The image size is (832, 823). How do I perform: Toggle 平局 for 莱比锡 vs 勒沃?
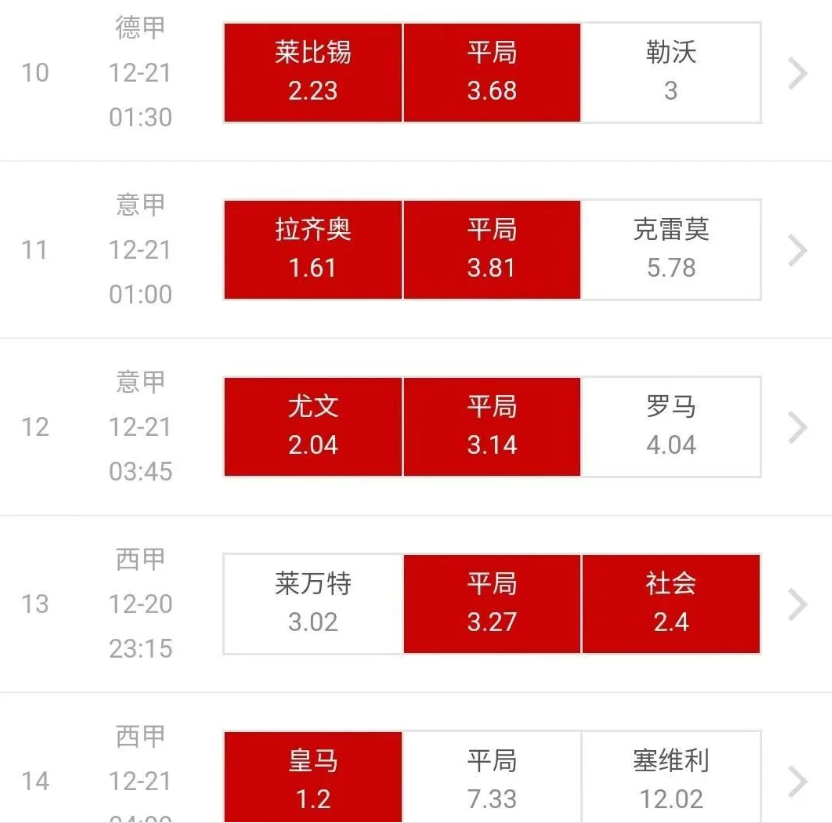pyautogui.click(x=492, y=72)
